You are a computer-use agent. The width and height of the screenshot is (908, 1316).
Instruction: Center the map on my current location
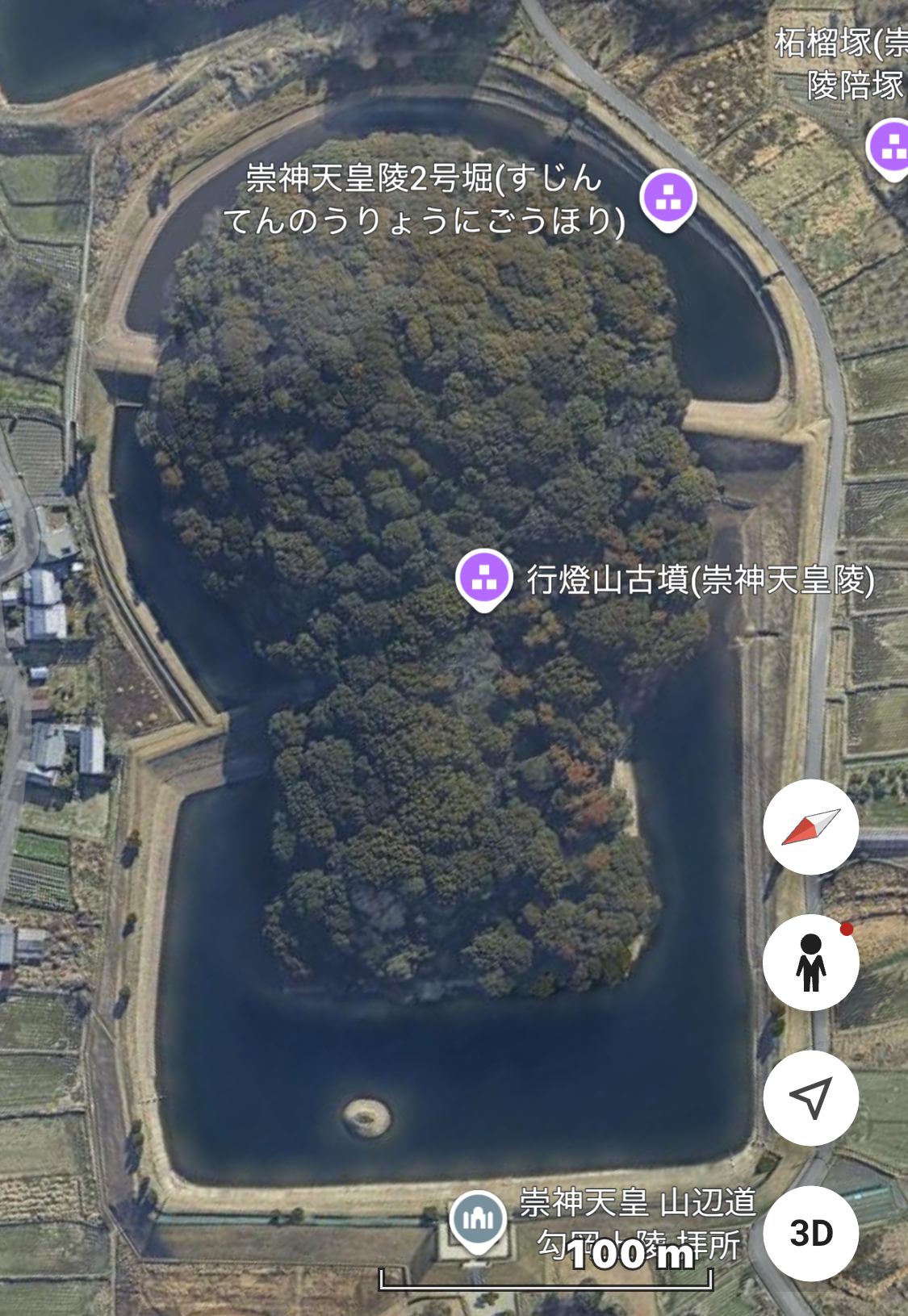(x=810, y=1097)
